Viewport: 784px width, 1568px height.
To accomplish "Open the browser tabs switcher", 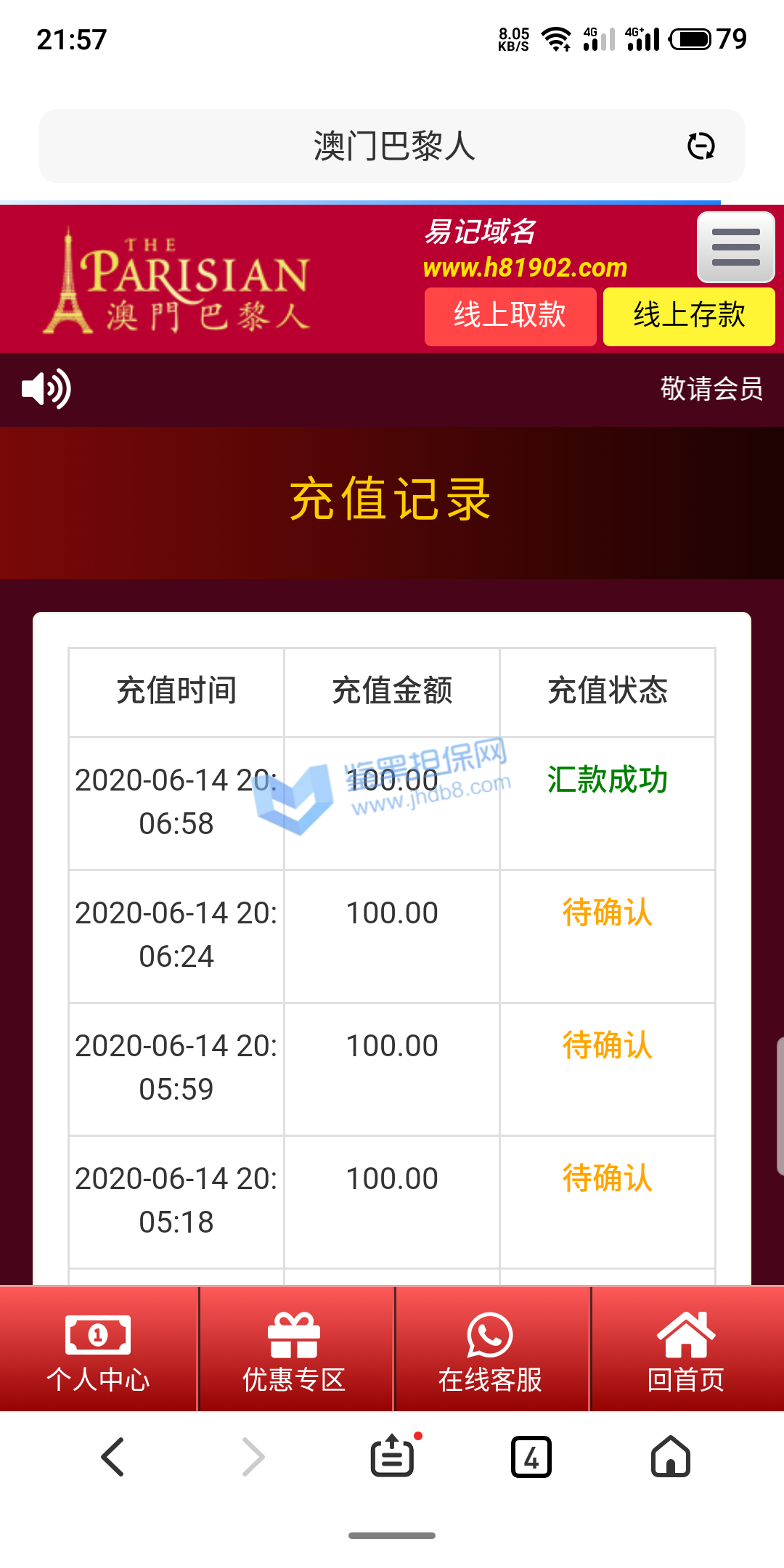I will tap(531, 1456).
